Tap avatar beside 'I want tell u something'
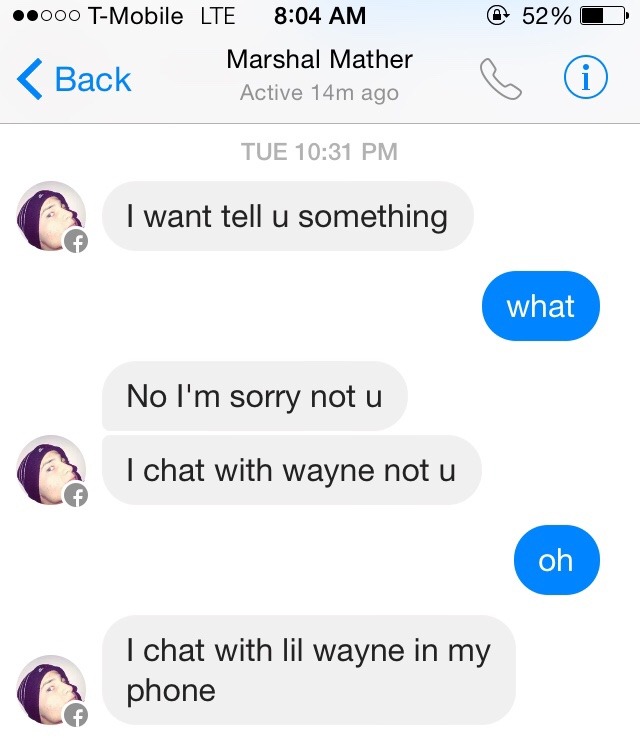 (51, 217)
